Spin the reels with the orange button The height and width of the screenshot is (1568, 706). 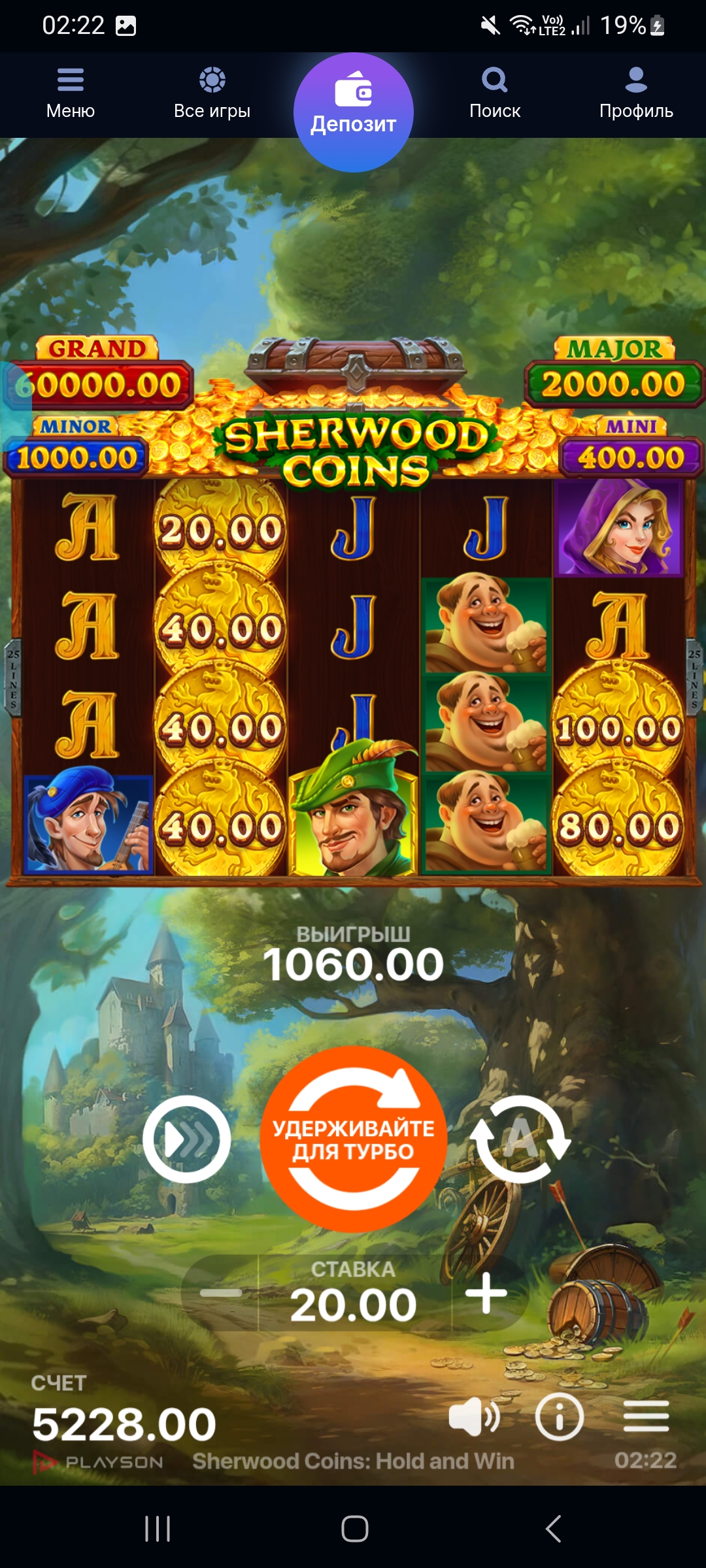tap(353, 1139)
